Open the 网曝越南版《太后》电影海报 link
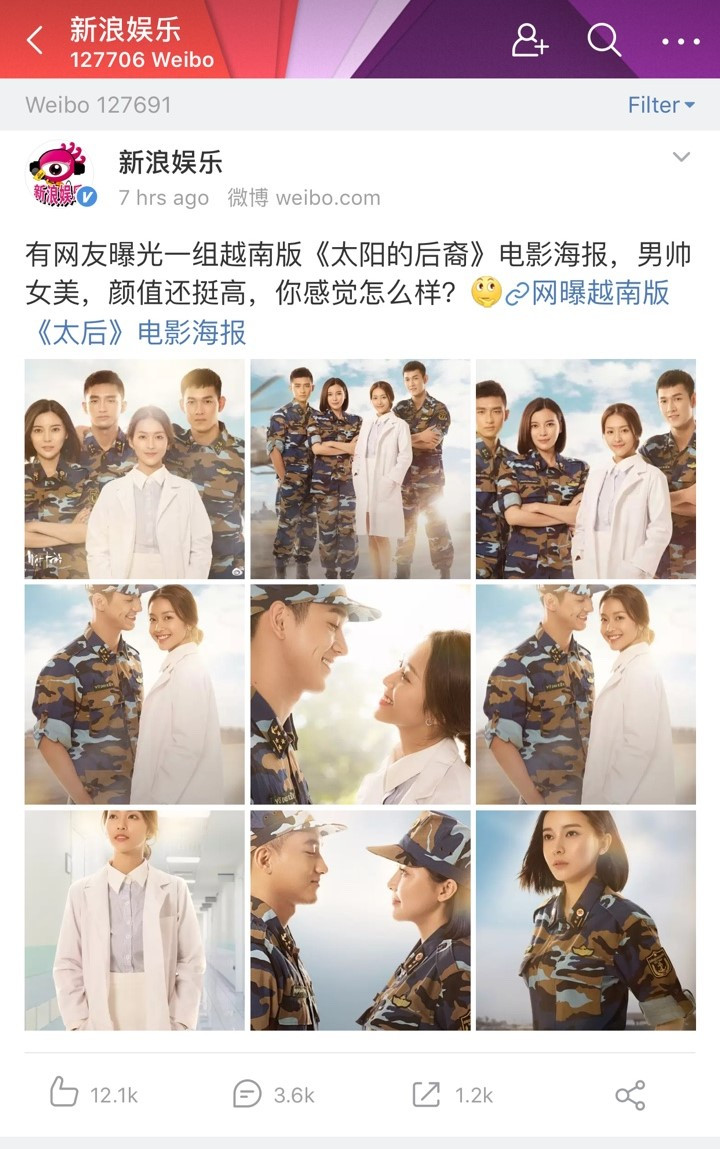The image size is (720, 1149). [x=350, y=313]
